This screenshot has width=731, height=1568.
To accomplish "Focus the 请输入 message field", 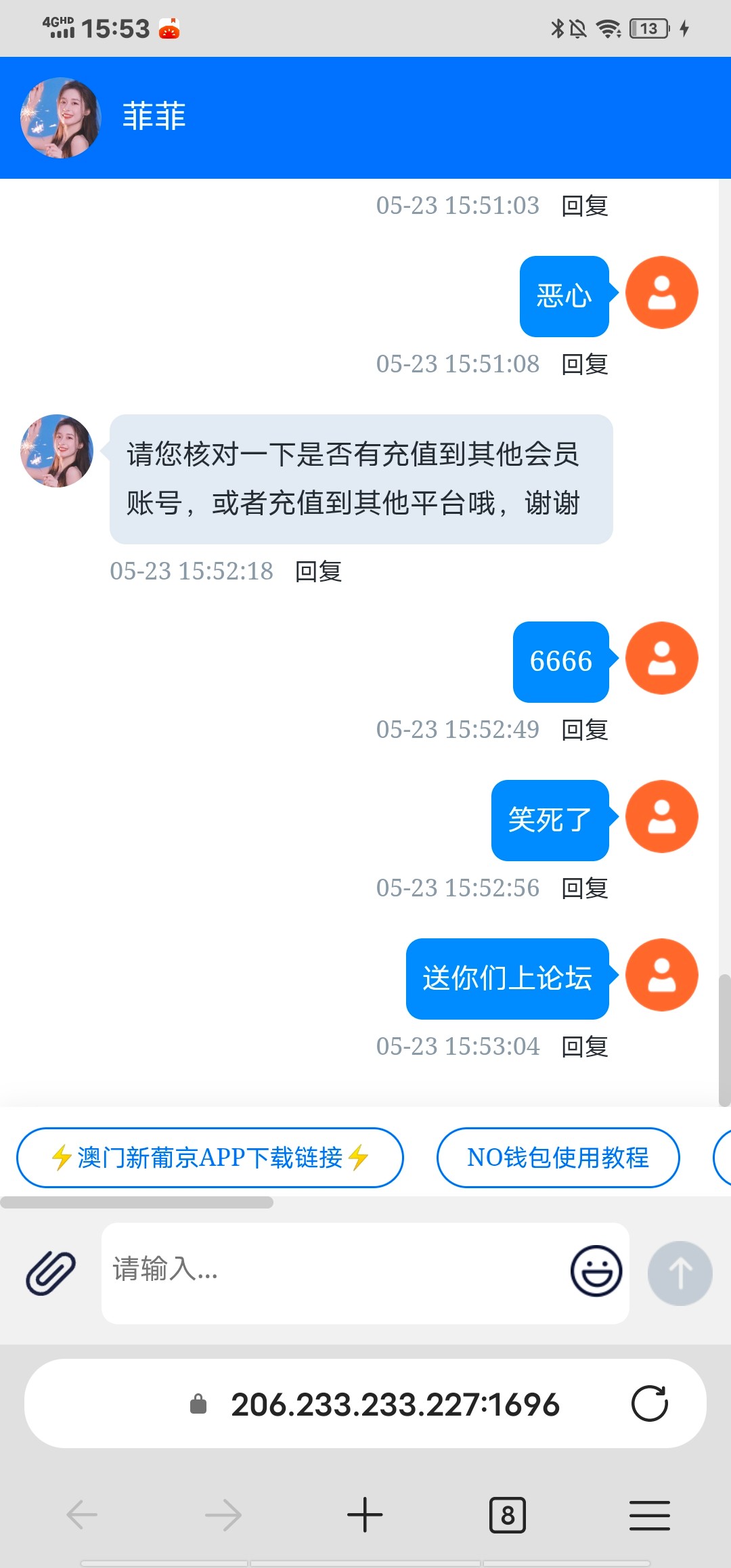I will click(332, 1271).
